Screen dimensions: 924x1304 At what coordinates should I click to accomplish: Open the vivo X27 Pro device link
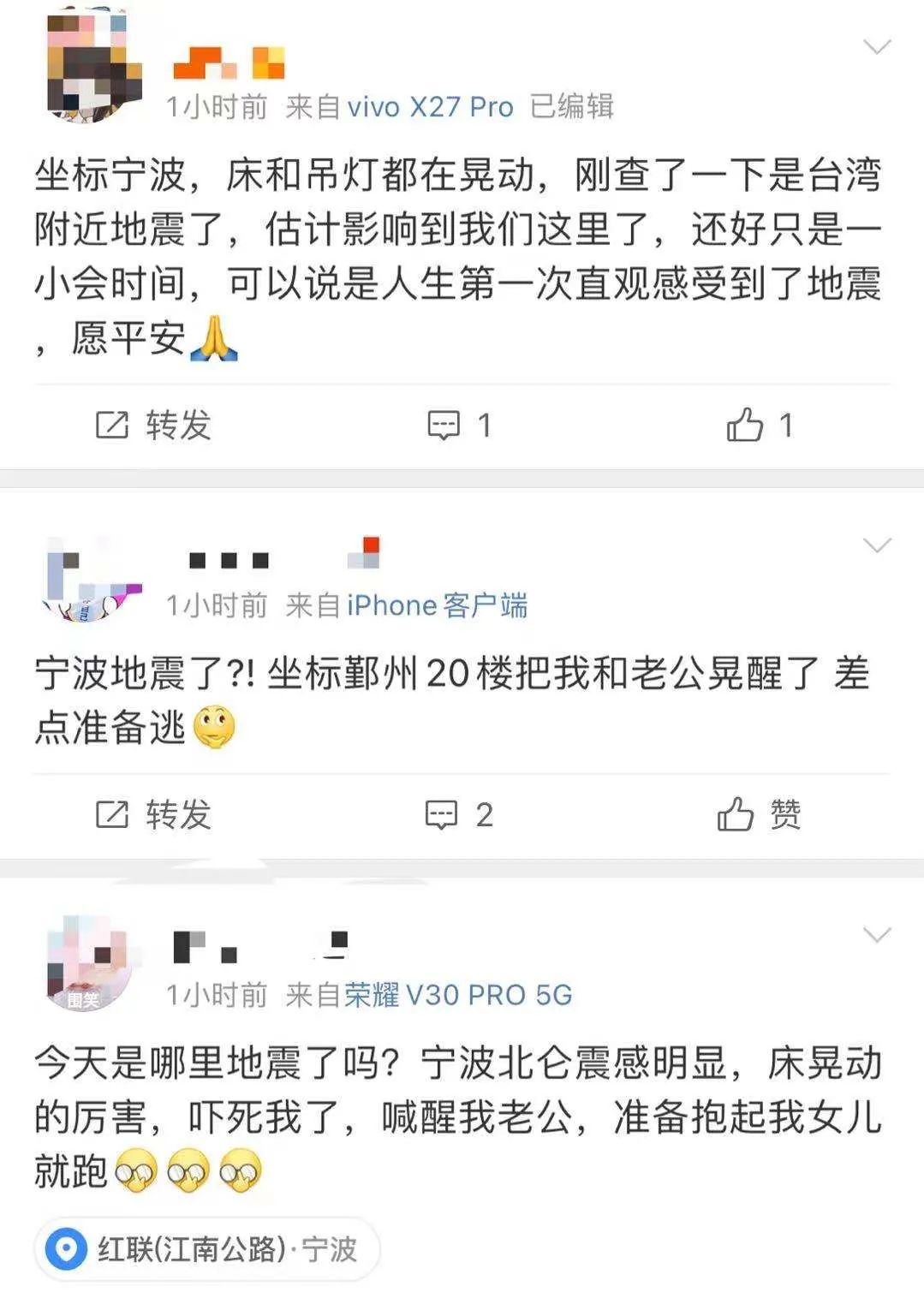(430, 107)
